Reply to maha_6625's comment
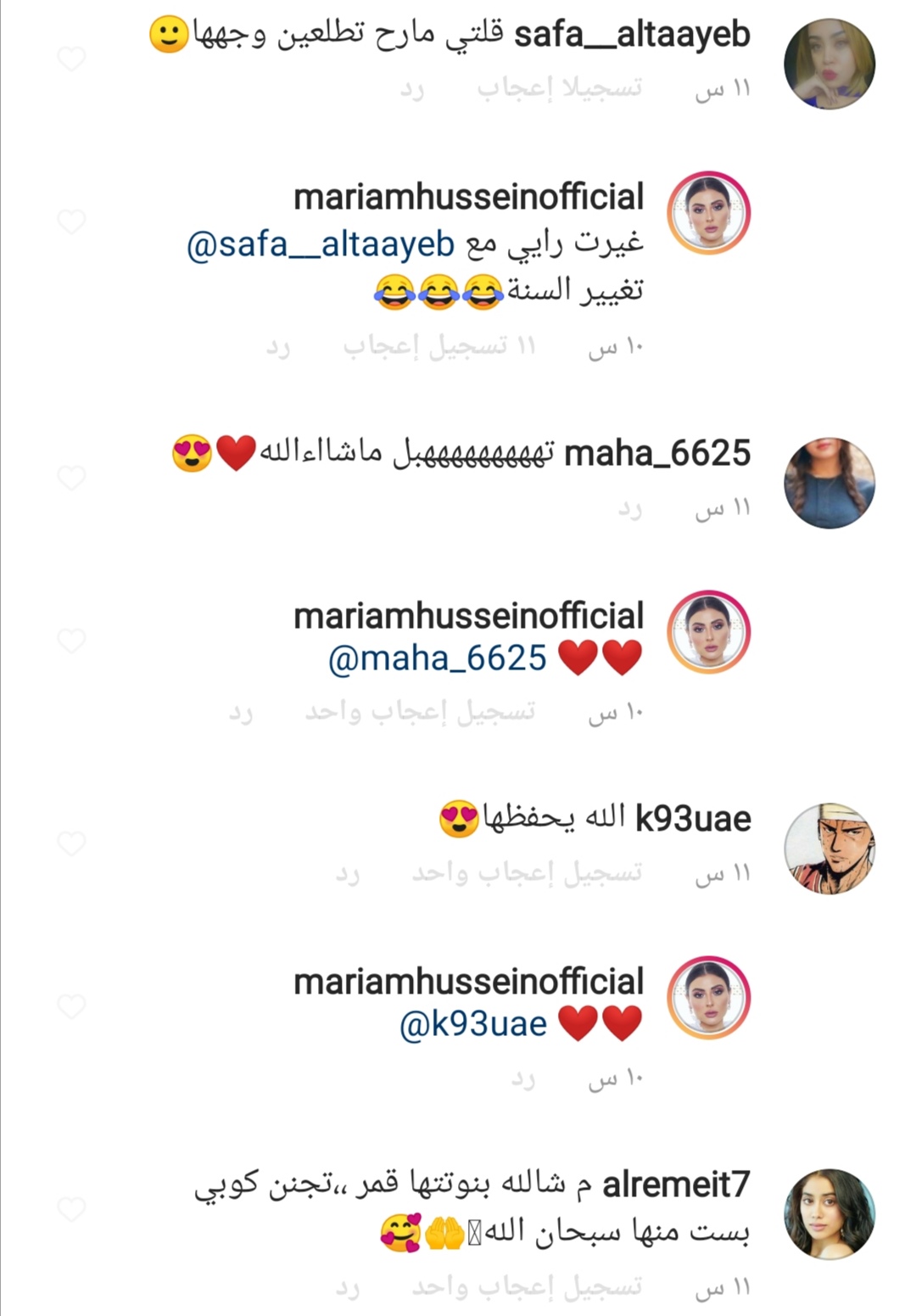The image size is (916, 1316). (629, 508)
